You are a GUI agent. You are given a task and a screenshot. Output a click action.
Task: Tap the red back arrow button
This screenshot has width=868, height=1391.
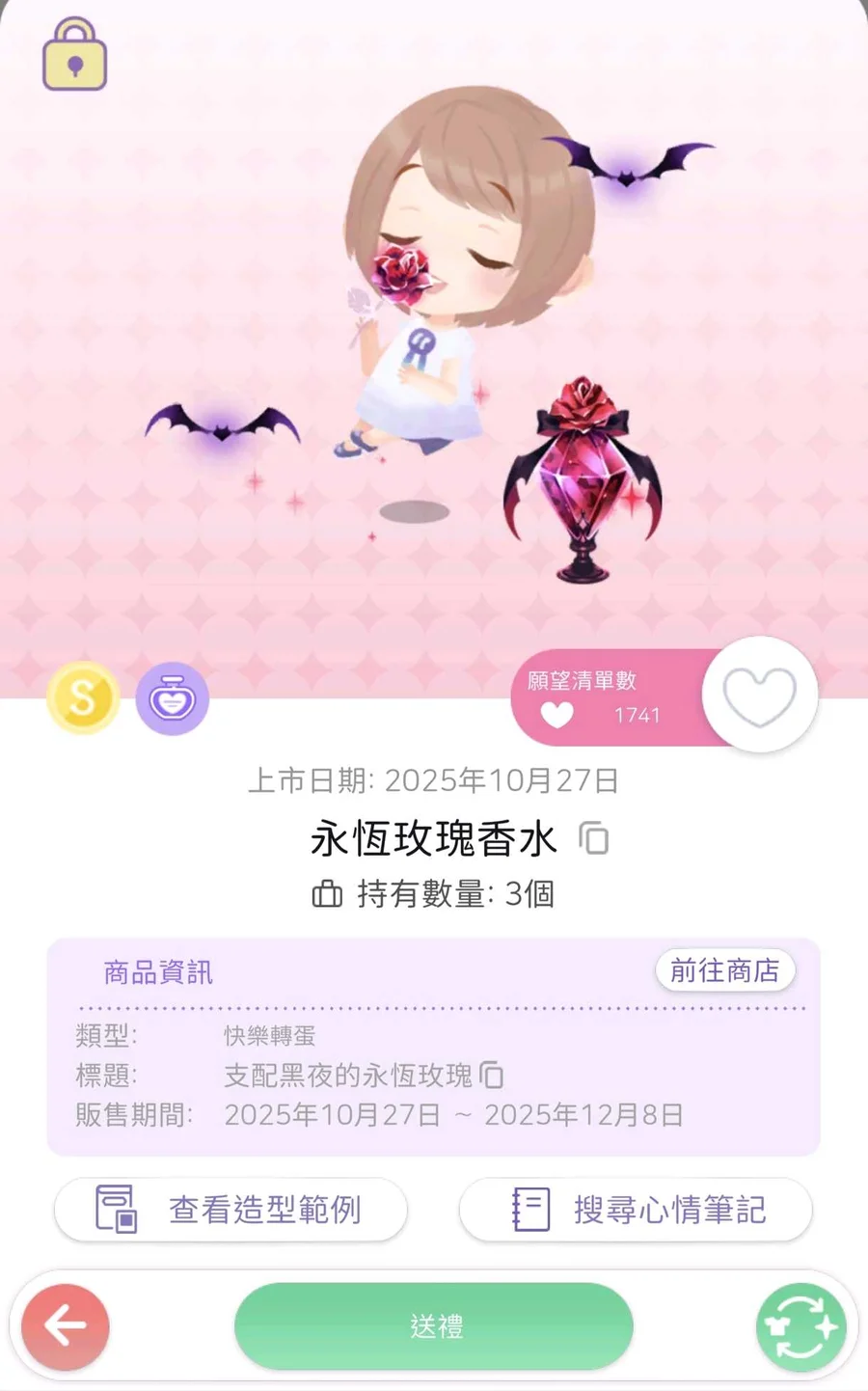point(64,1326)
